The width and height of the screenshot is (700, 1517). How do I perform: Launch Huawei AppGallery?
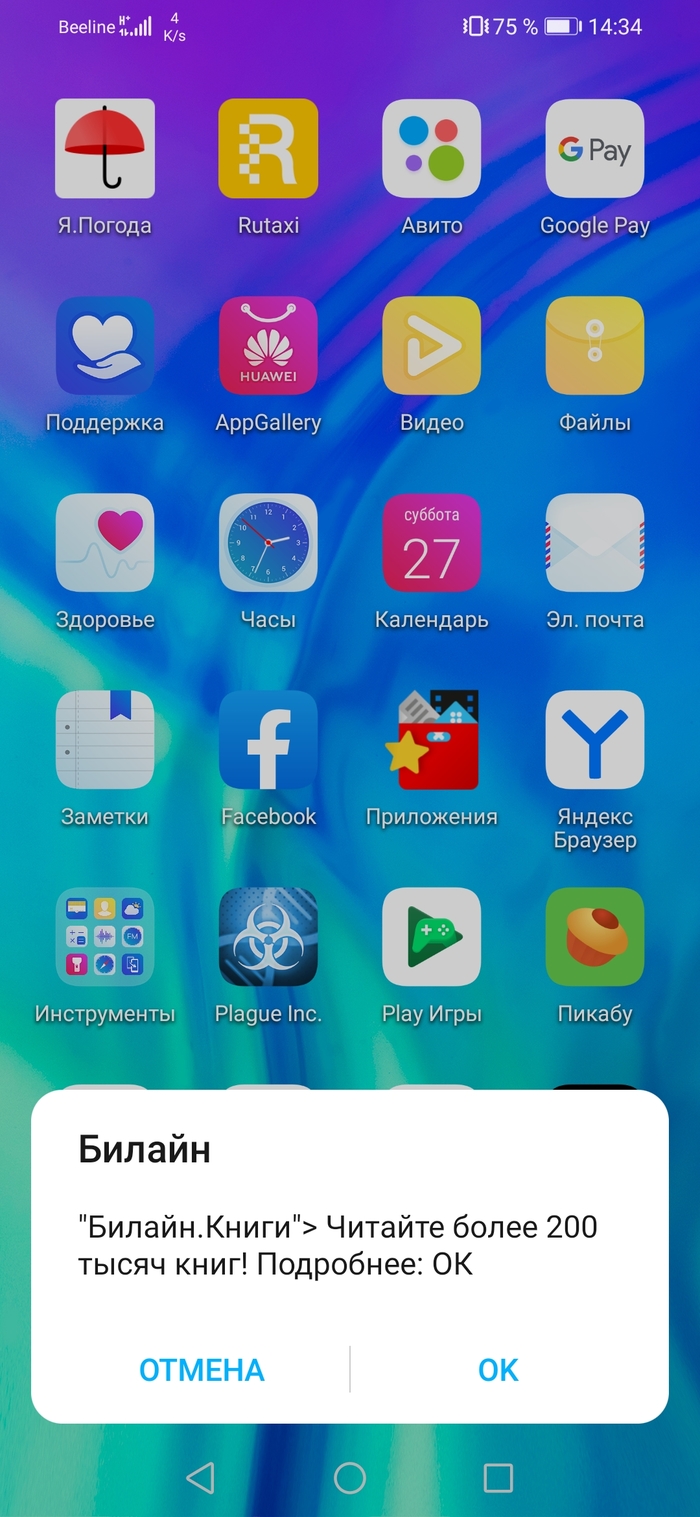pos(268,346)
